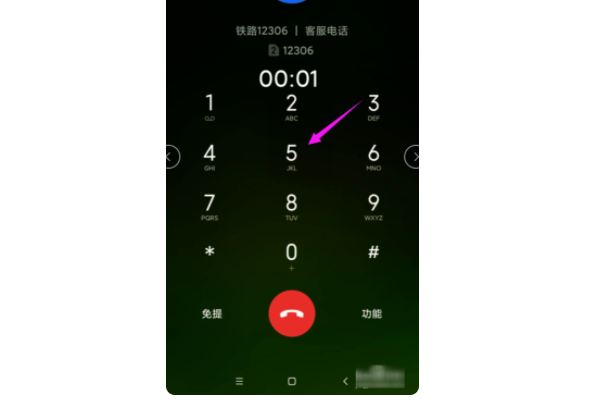
Task: Enter digit 3 on the dialpad
Action: pyautogui.click(x=373, y=106)
